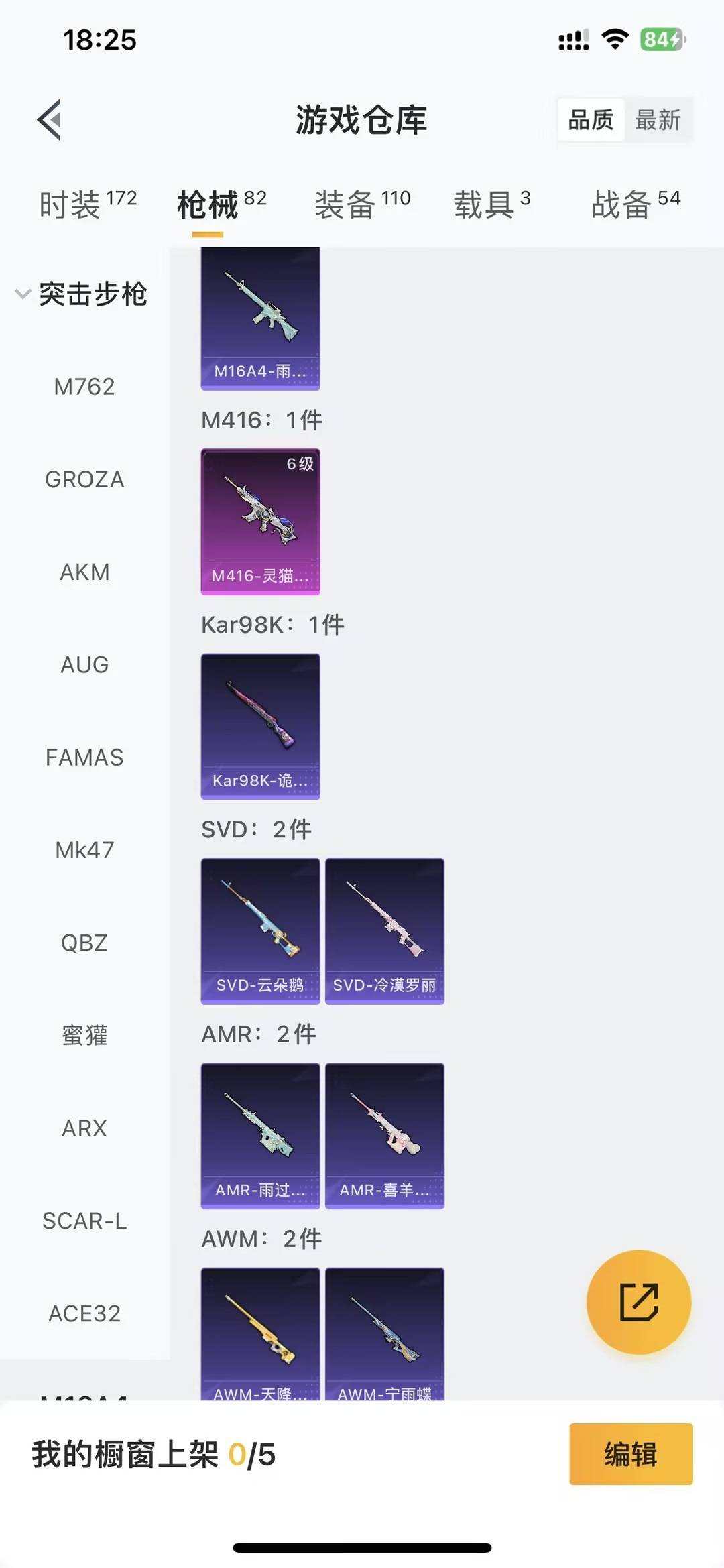Open the Kar98K skin card
Image resolution: width=724 pixels, height=1568 pixels.
260,726
